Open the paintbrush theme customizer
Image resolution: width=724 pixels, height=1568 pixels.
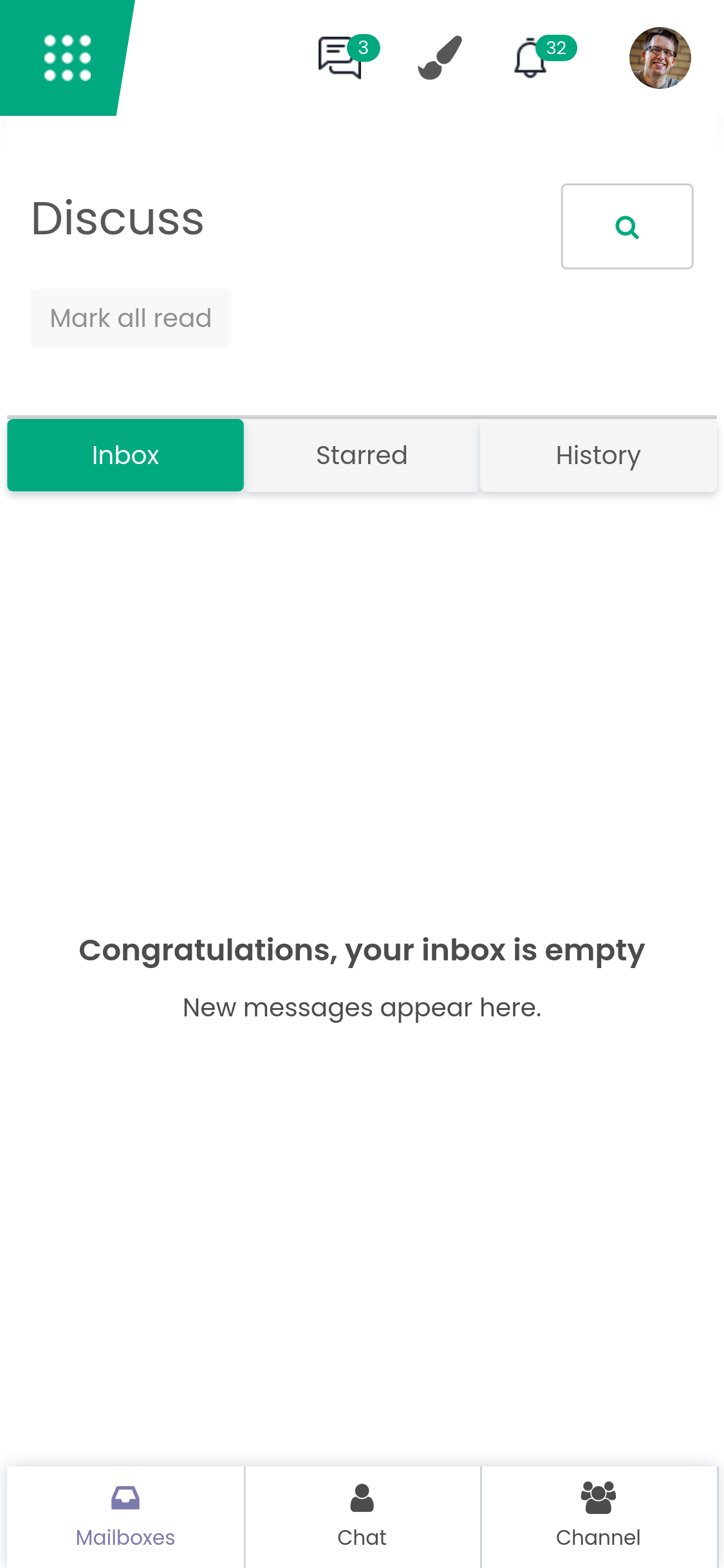[440, 58]
